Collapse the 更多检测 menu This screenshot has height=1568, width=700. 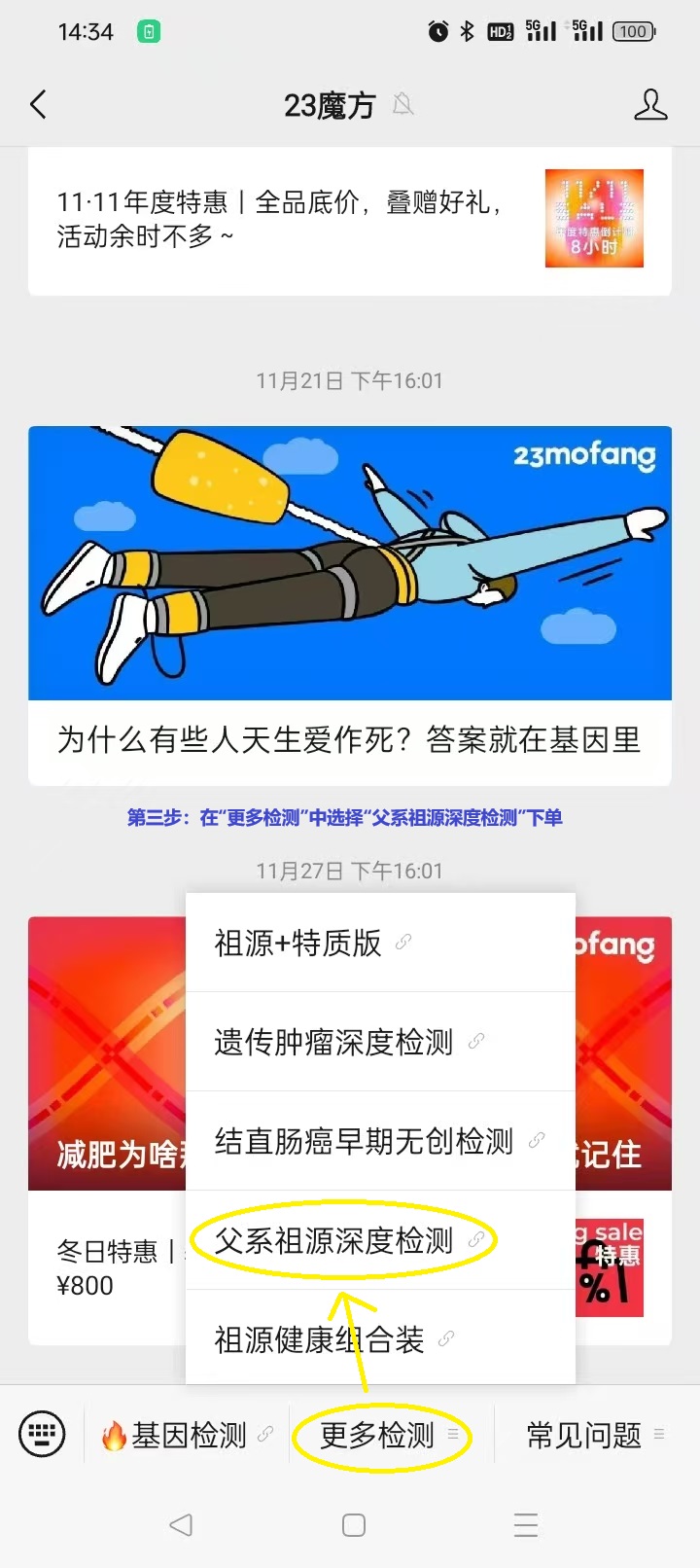(x=390, y=1434)
